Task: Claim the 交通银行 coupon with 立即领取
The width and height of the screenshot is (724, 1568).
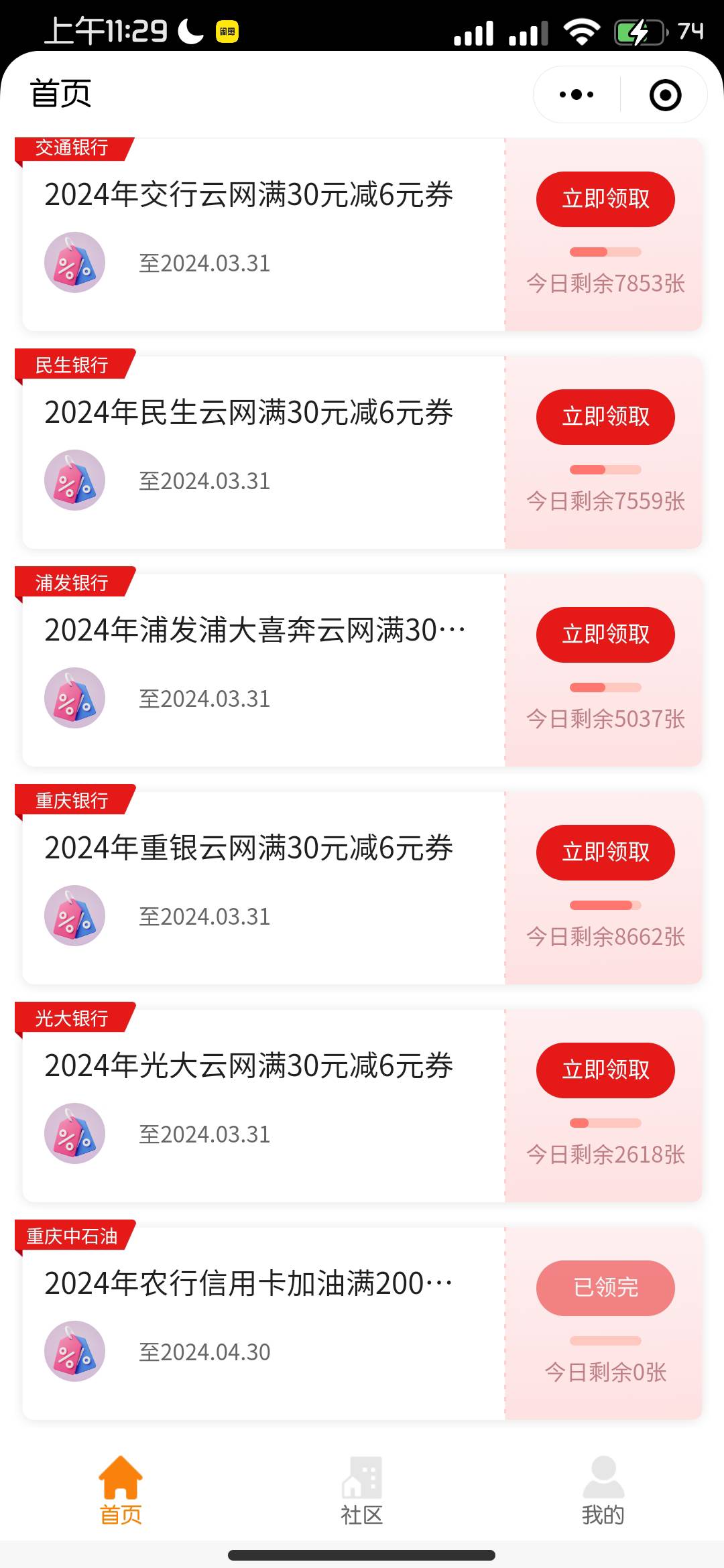Action: [x=605, y=199]
